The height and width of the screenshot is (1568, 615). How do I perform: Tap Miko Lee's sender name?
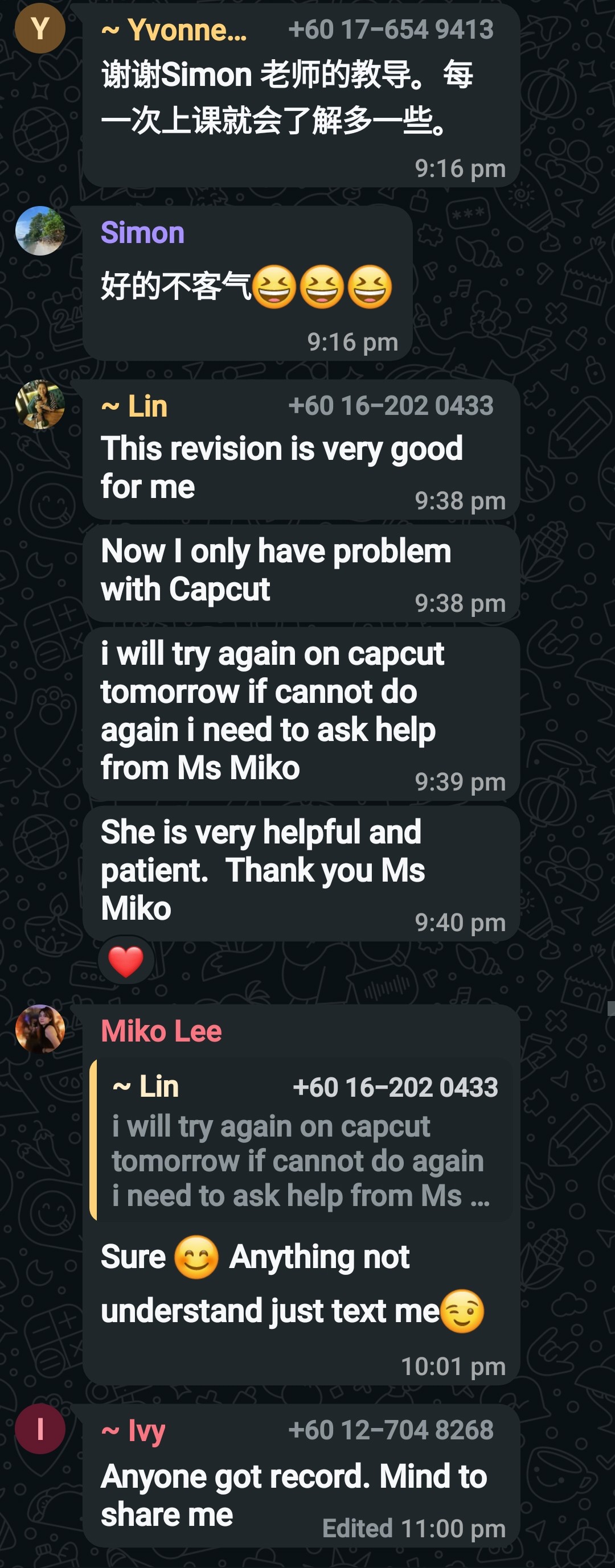[161, 1031]
